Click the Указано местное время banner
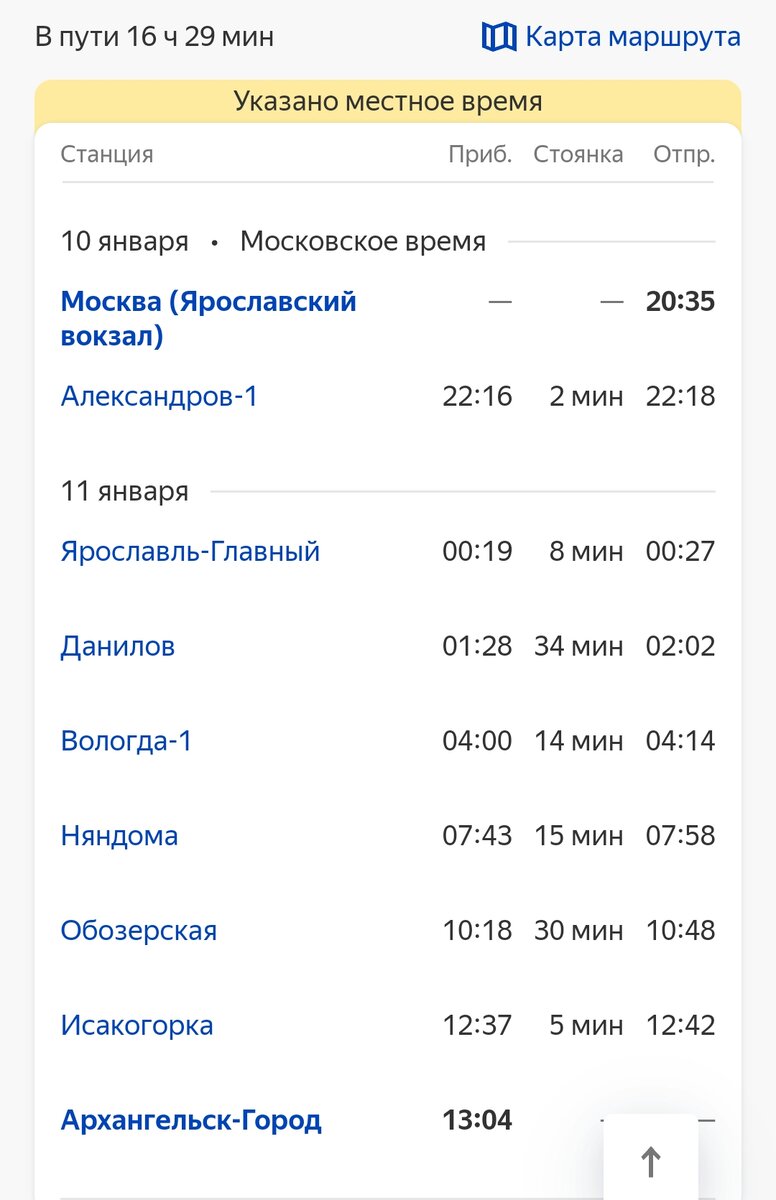Screen dimensions: 776x1200 (x=388, y=101)
